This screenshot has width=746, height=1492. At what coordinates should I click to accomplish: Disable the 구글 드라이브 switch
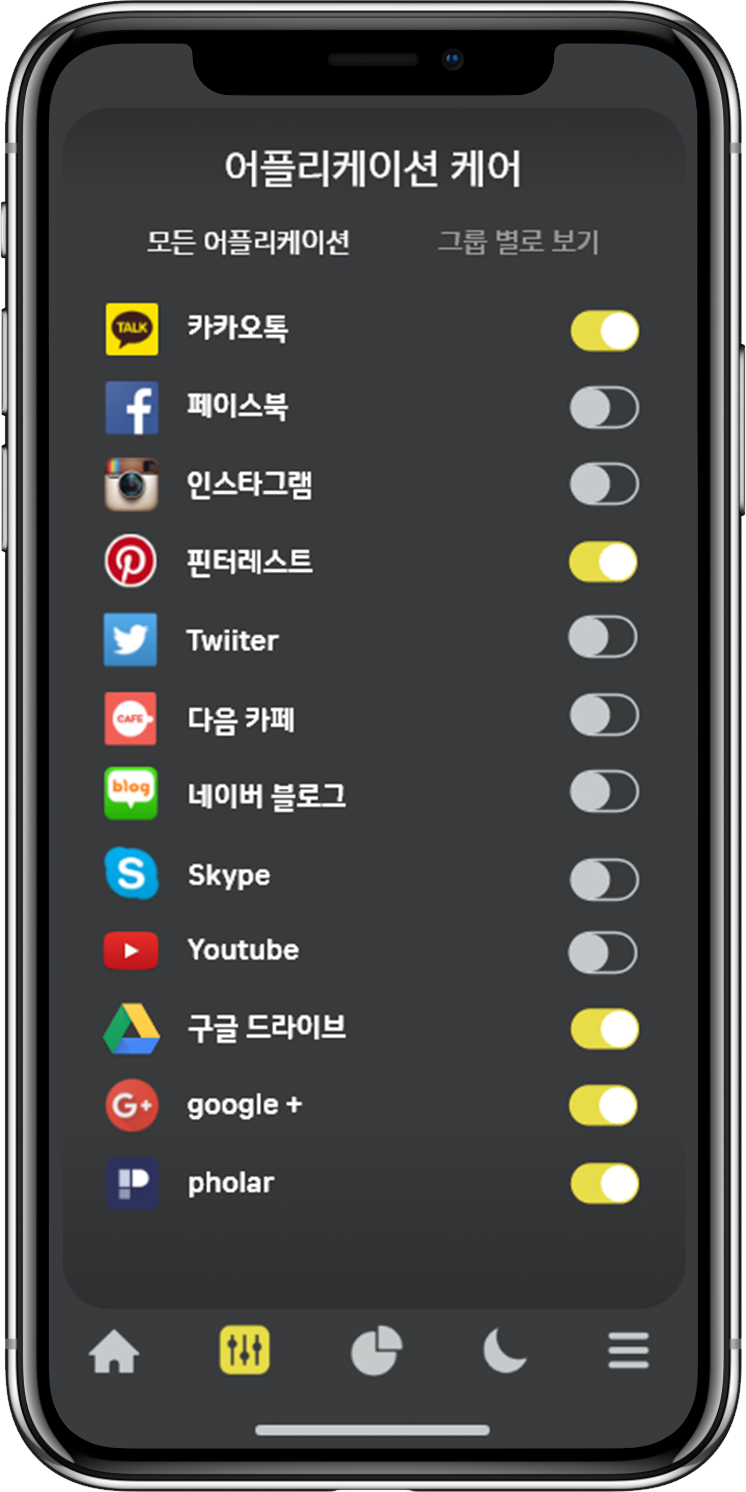coord(604,1029)
